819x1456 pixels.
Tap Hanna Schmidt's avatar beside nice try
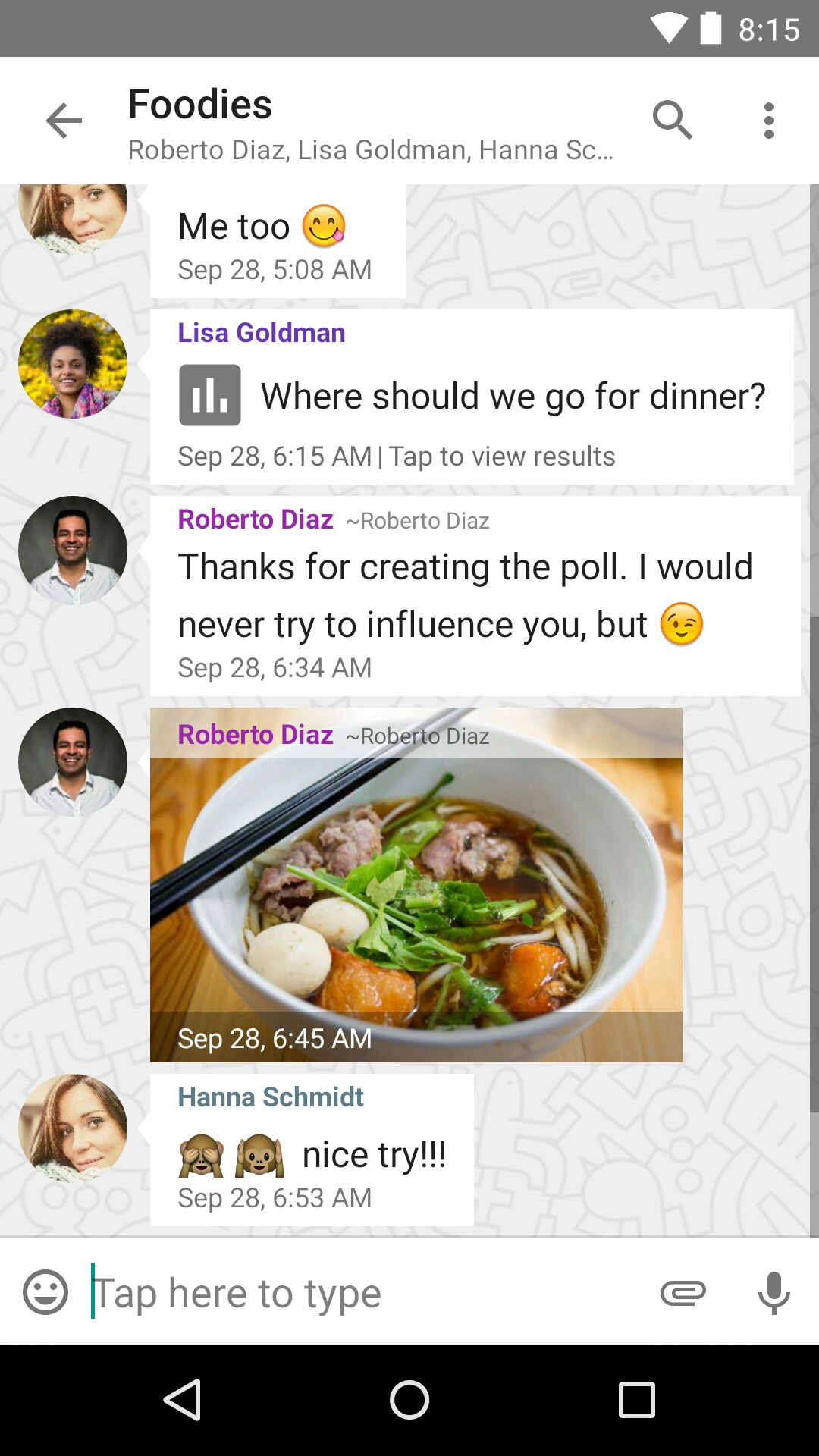pyautogui.click(x=73, y=1128)
